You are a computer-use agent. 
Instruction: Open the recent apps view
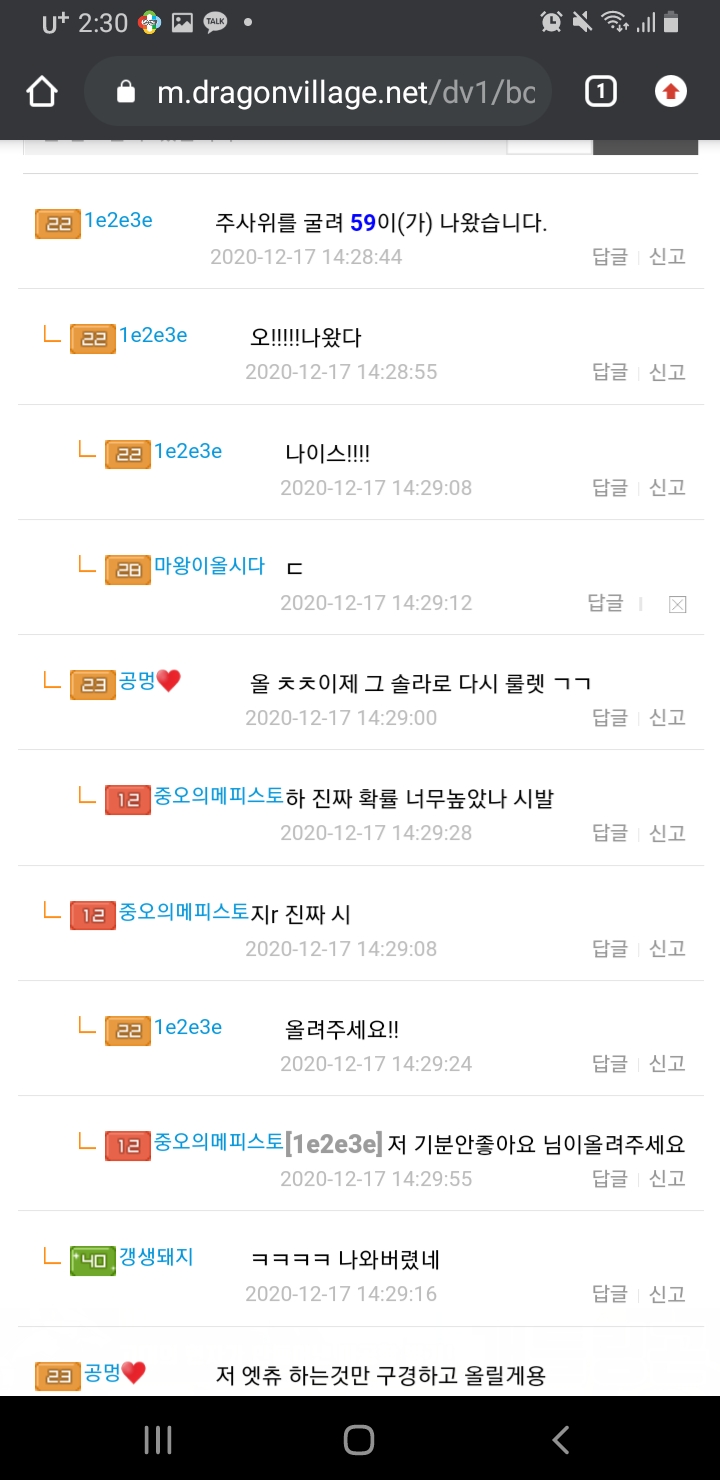[x=158, y=1439]
